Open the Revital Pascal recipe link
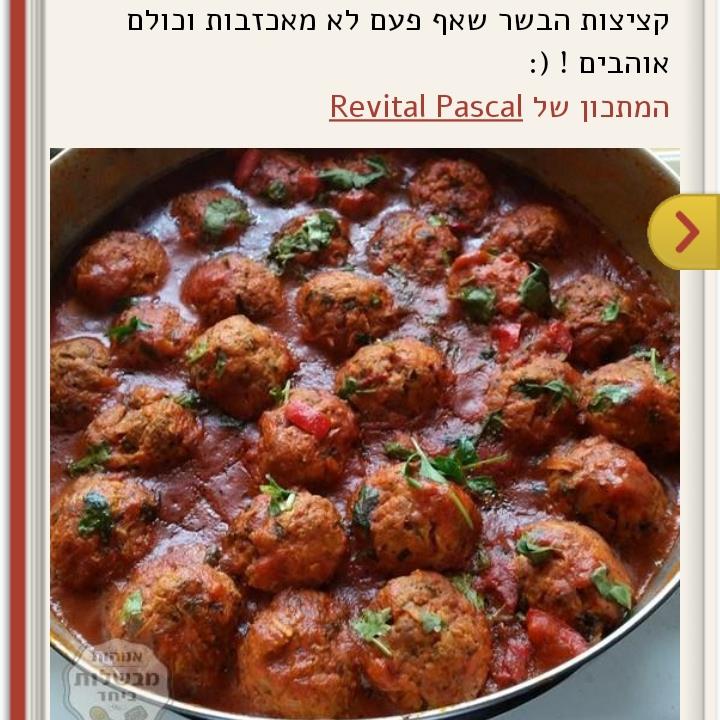 point(426,107)
